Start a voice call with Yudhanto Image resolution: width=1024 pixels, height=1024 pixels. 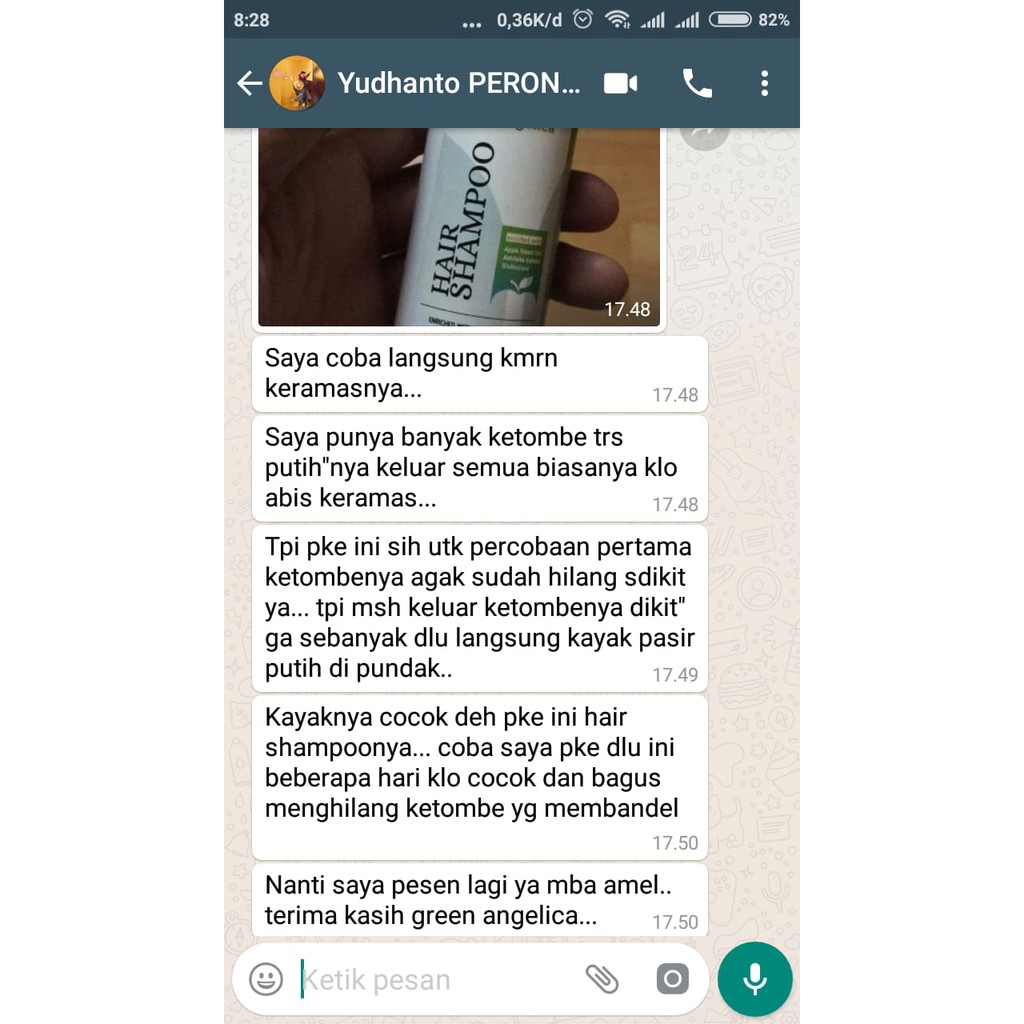tap(697, 84)
